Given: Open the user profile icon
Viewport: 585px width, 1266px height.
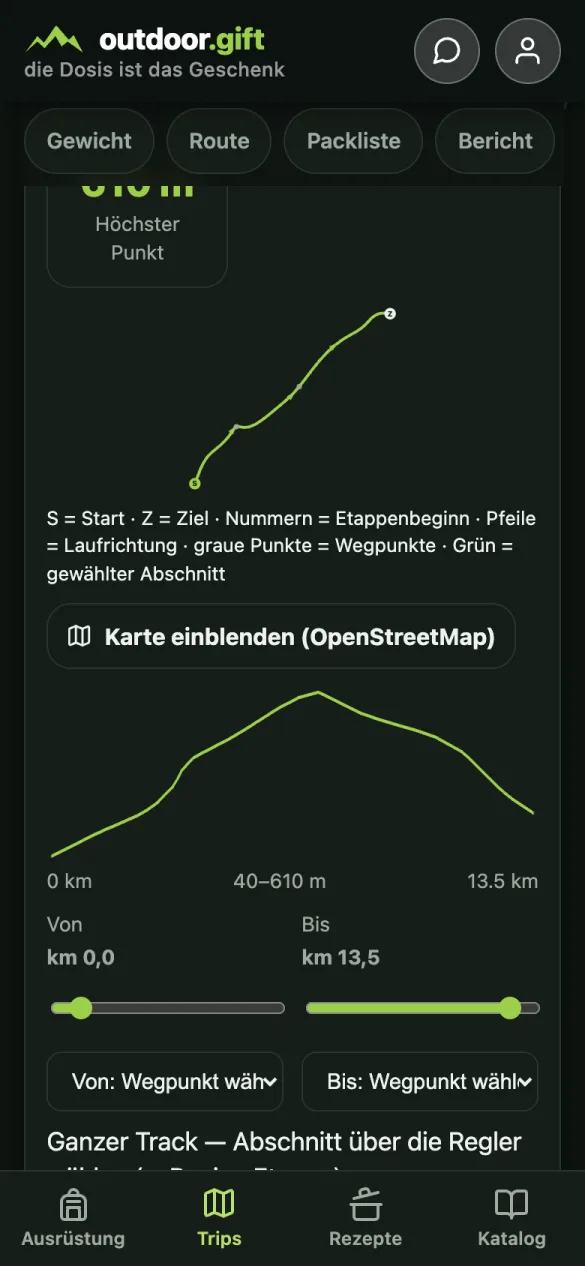Looking at the screenshot, I should click(x=527, y=51).
